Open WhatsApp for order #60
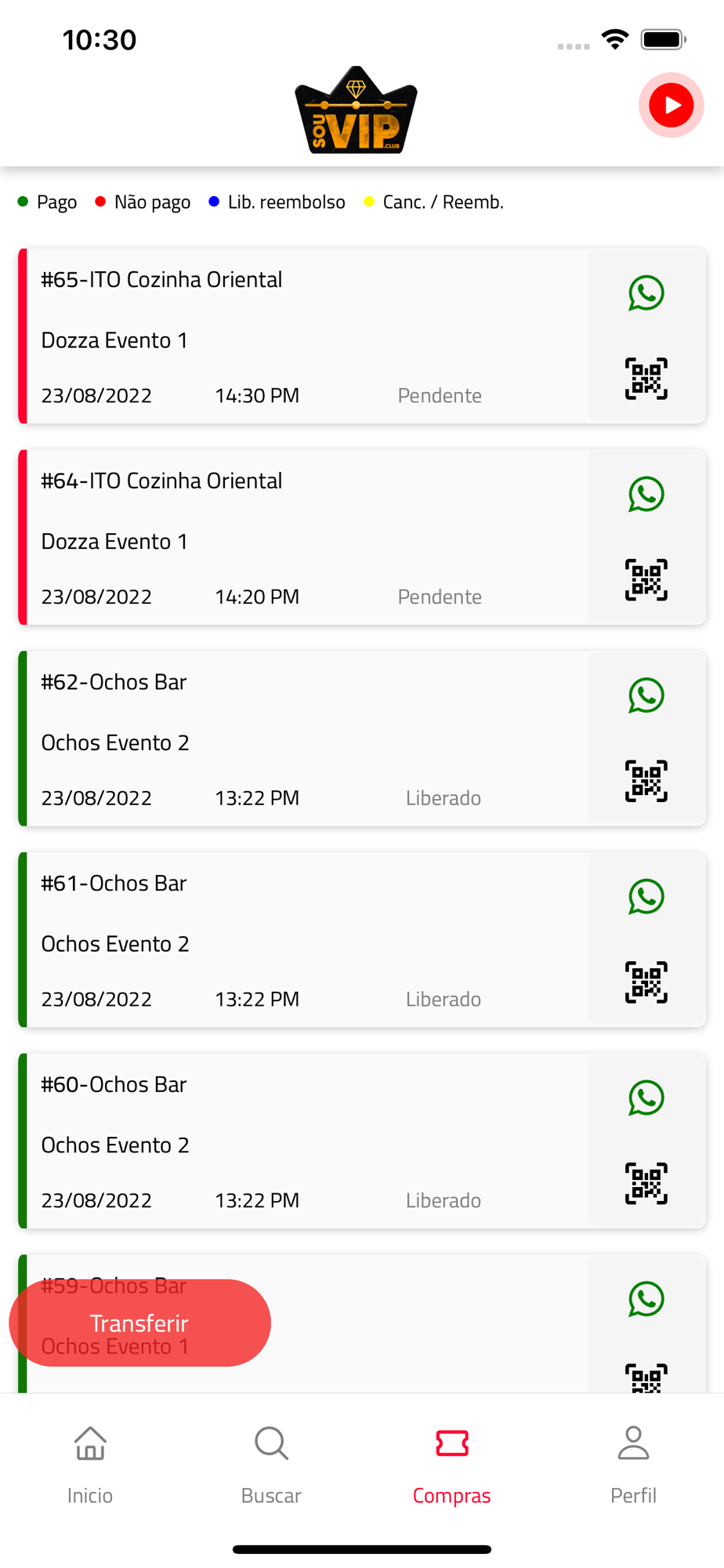Screen dimensions: 724x1568 646,1098
